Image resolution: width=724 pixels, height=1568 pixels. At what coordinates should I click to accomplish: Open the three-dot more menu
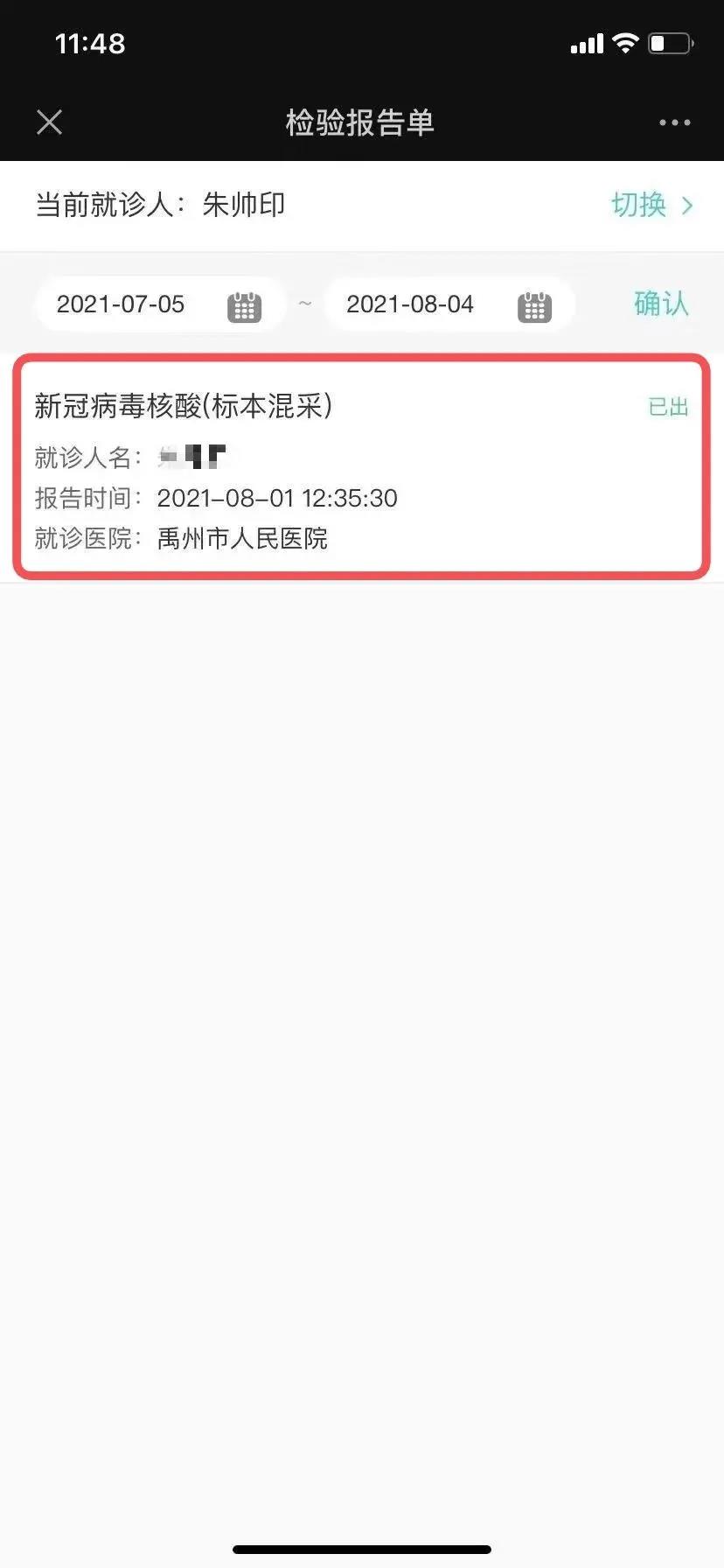(674, 122)
